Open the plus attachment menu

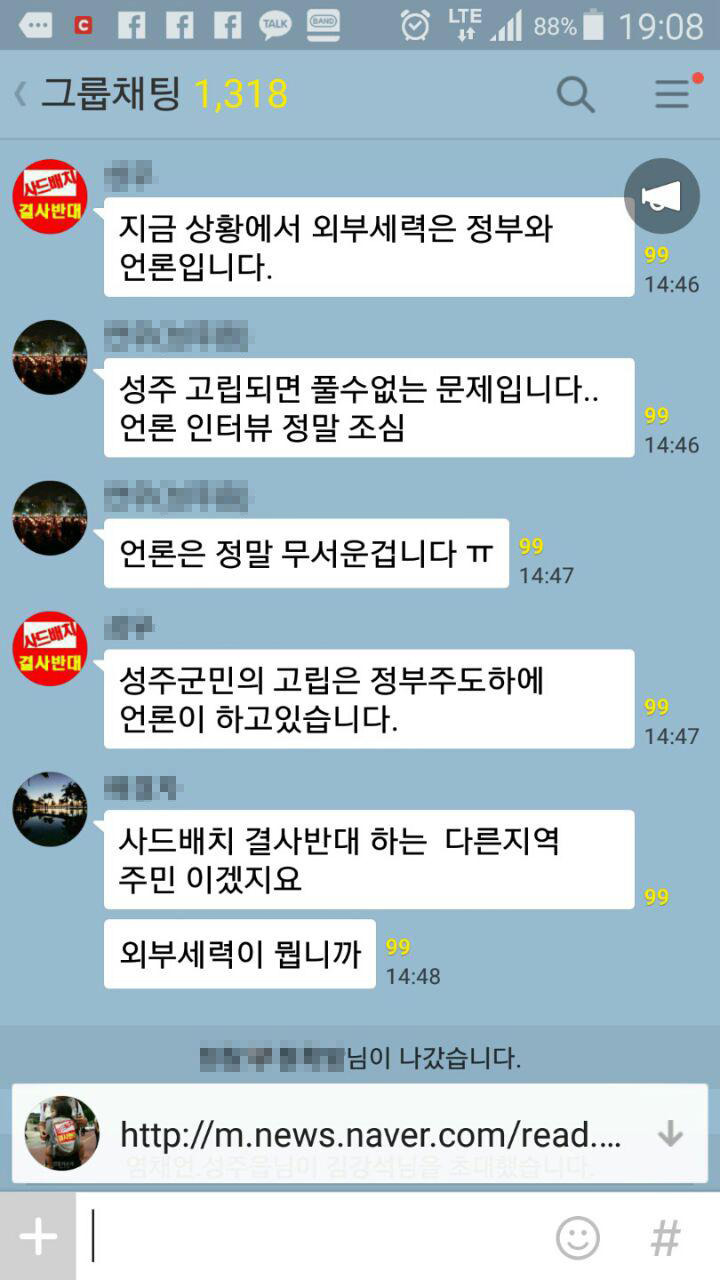pyautogui.click(x=38, y=1237)
